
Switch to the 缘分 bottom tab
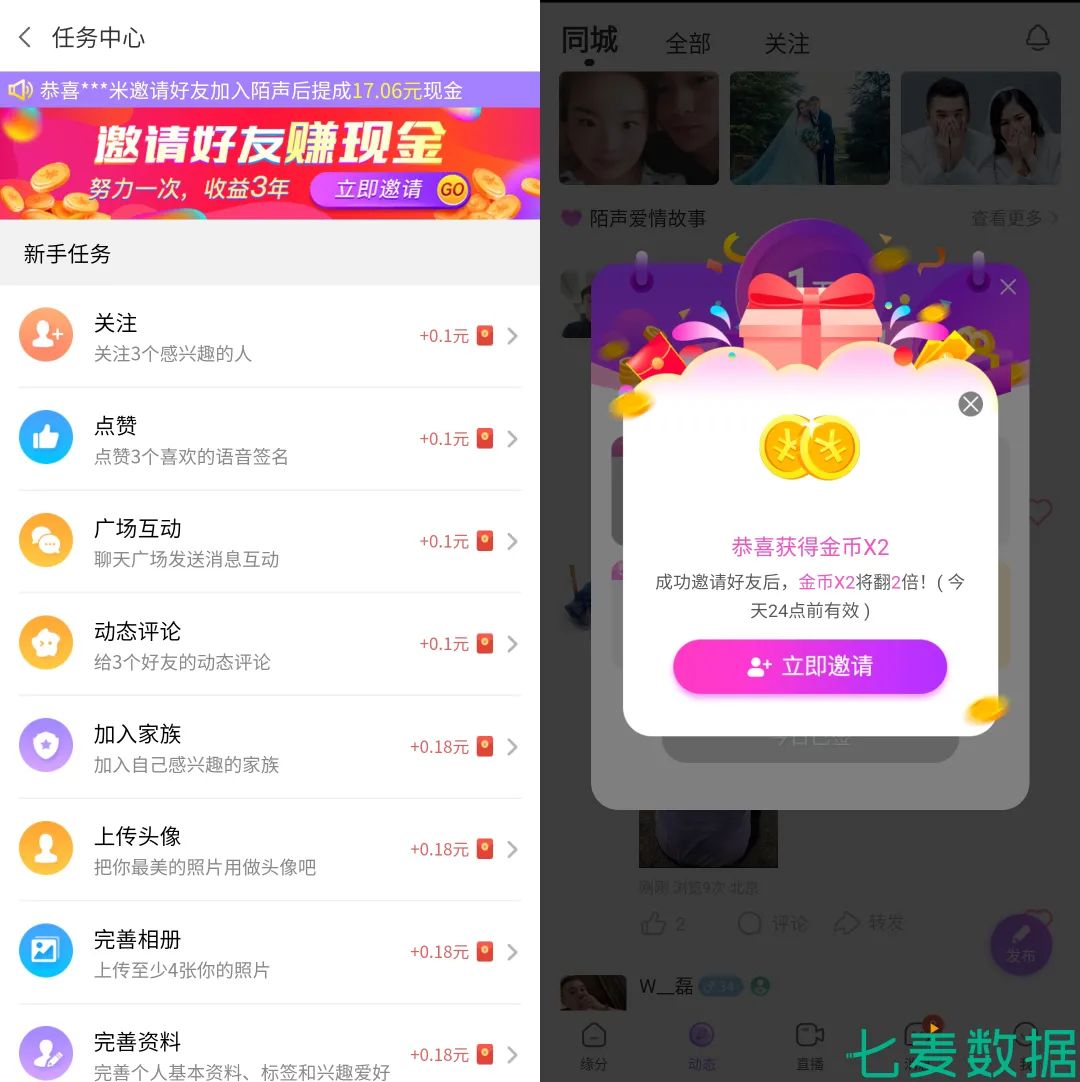coord(594,1045)
